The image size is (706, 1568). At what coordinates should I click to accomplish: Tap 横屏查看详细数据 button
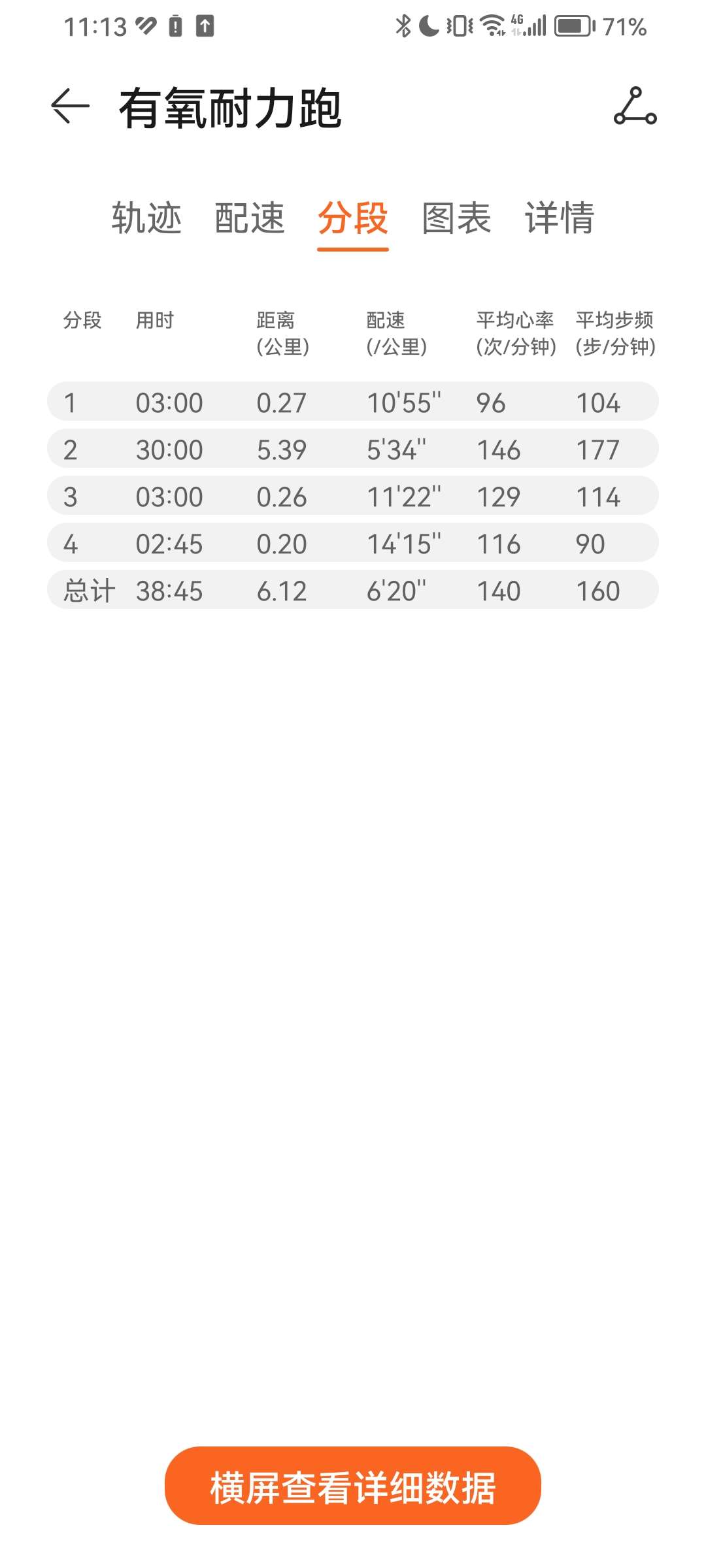coord(353,1486)
